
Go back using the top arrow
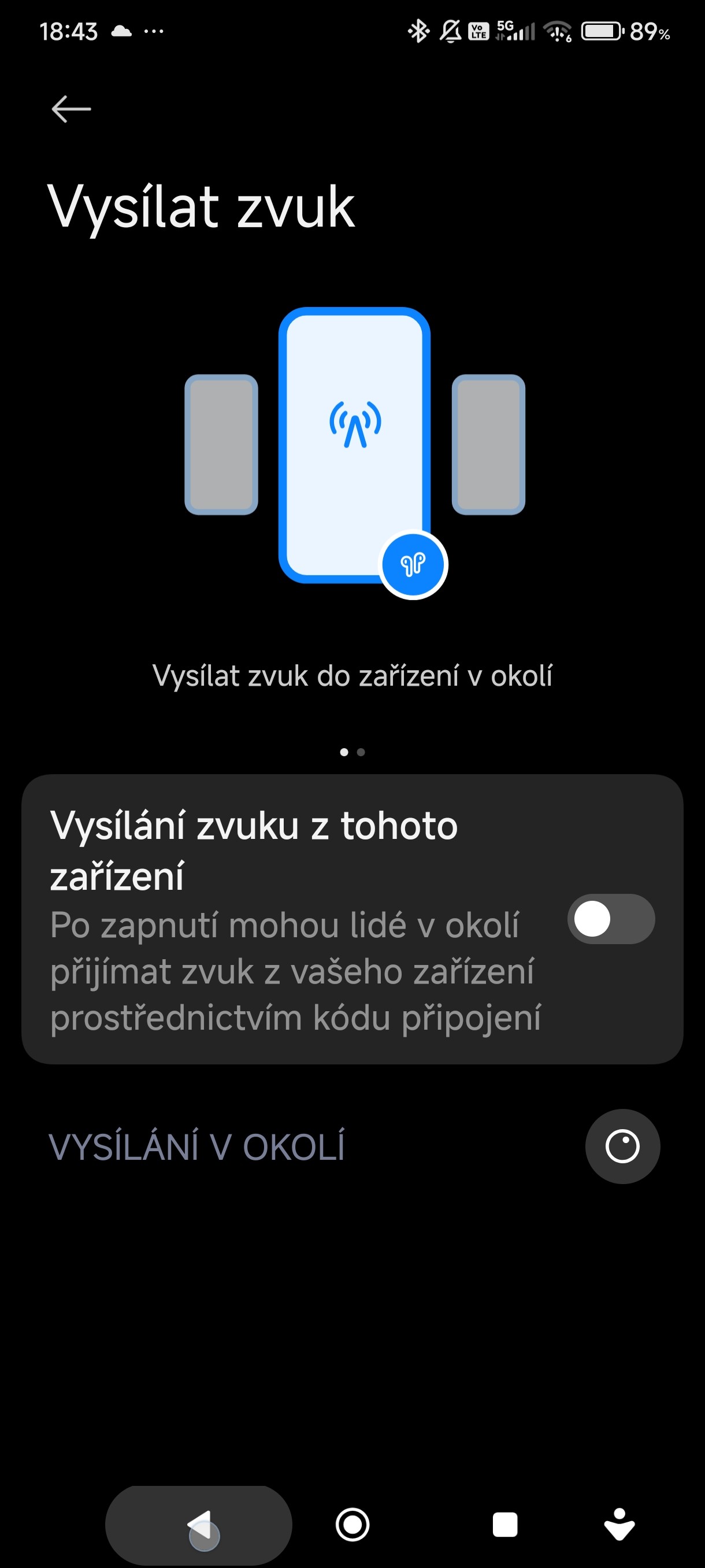click(71, 110)
